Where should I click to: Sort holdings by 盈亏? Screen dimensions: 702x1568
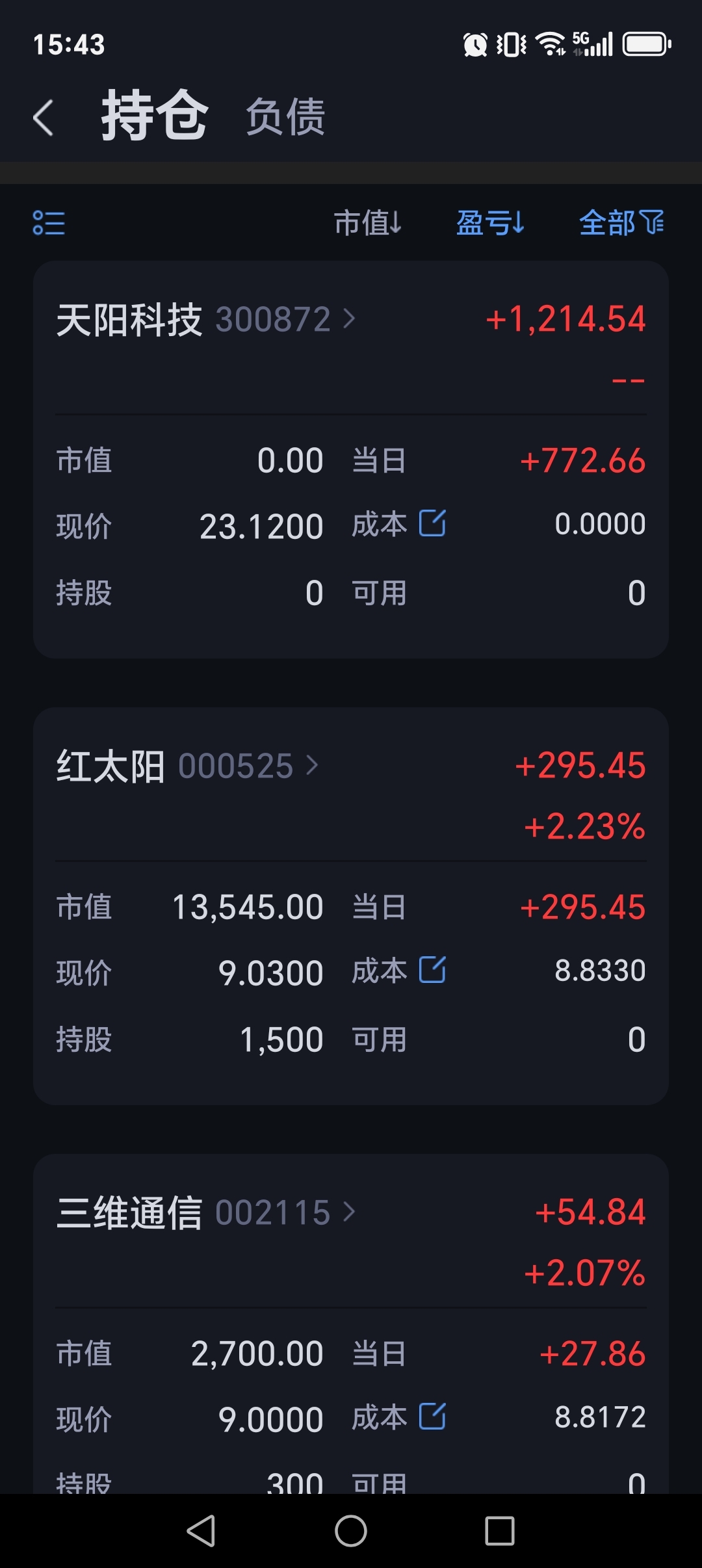pyautogui.click(x=490, y=223)
